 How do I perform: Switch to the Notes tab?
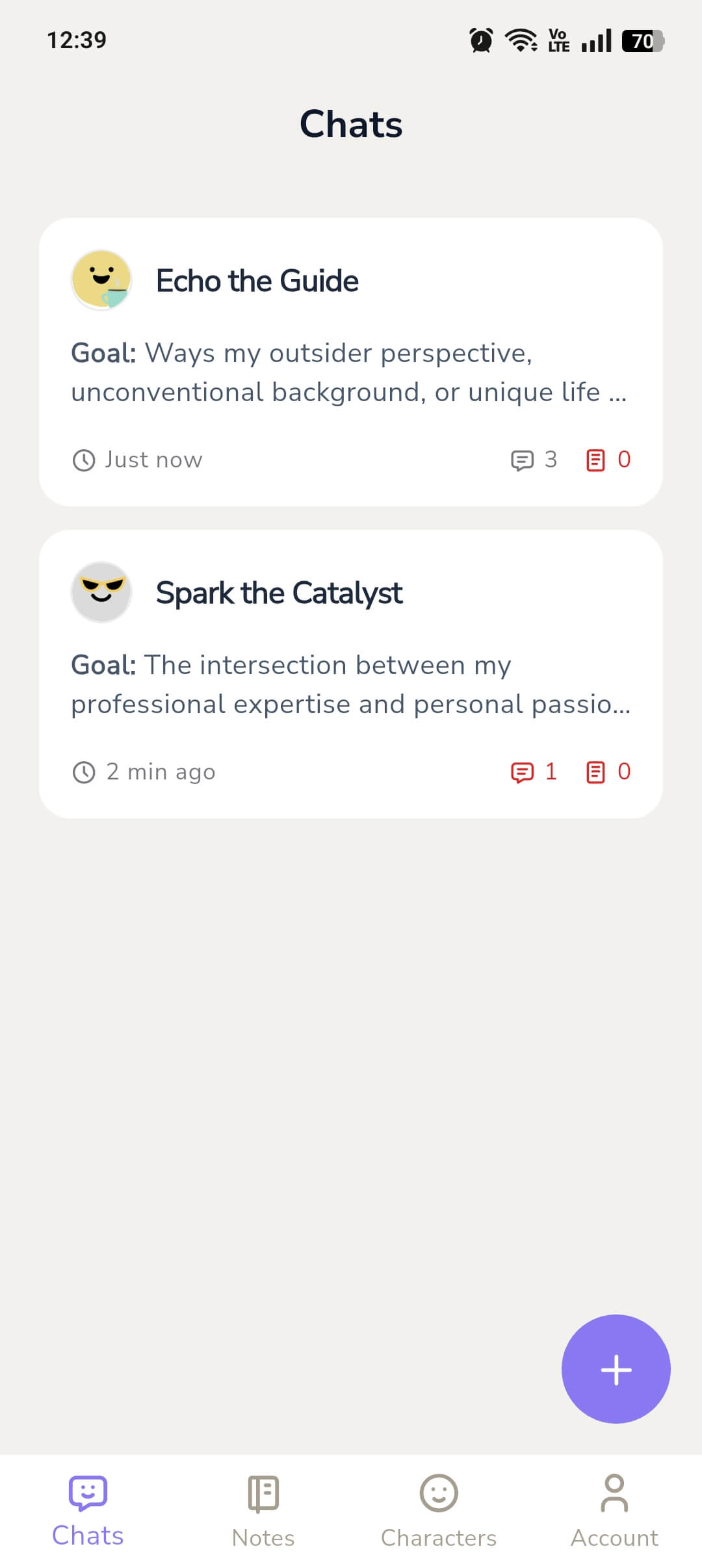tap(263, 1511)
